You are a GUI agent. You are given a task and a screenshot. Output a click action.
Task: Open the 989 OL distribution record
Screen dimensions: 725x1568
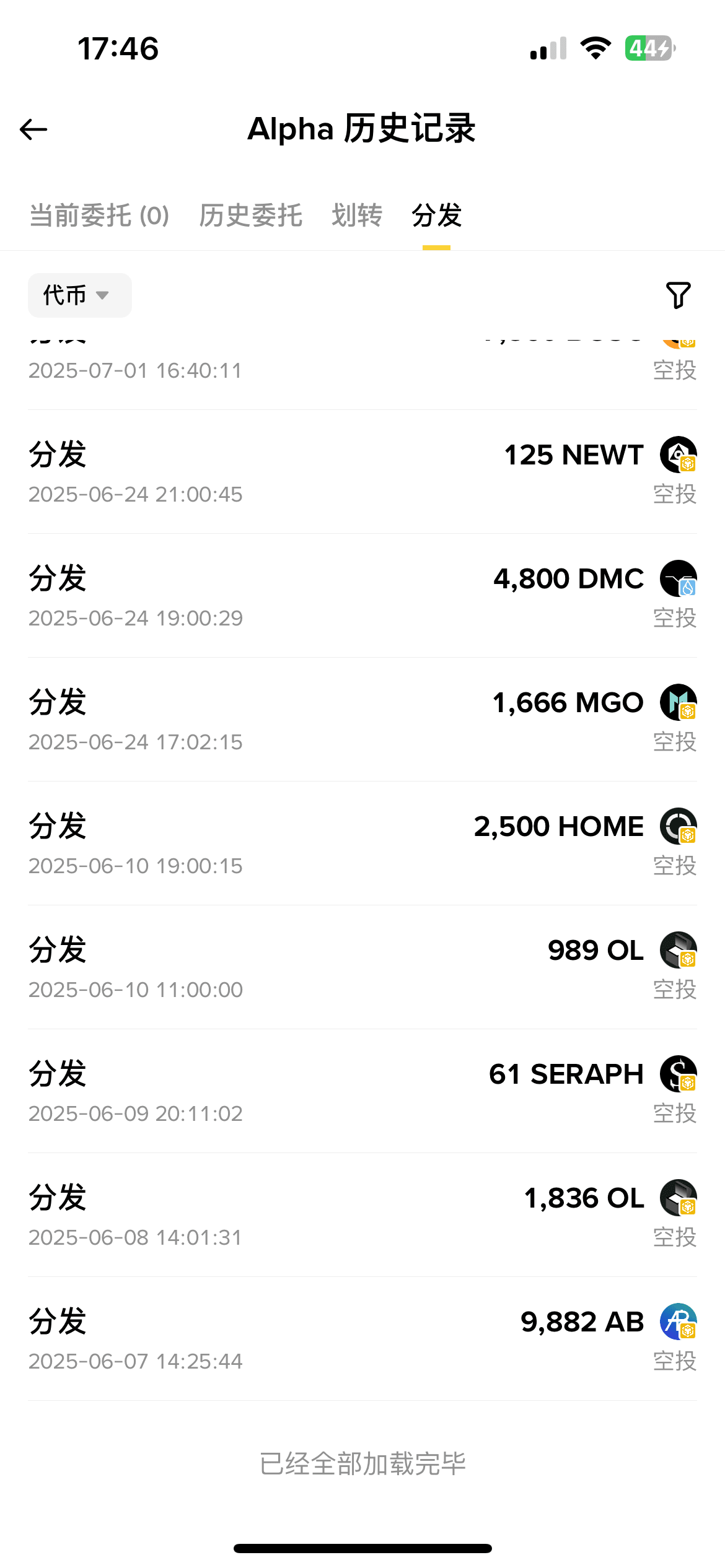coord(362,967)
